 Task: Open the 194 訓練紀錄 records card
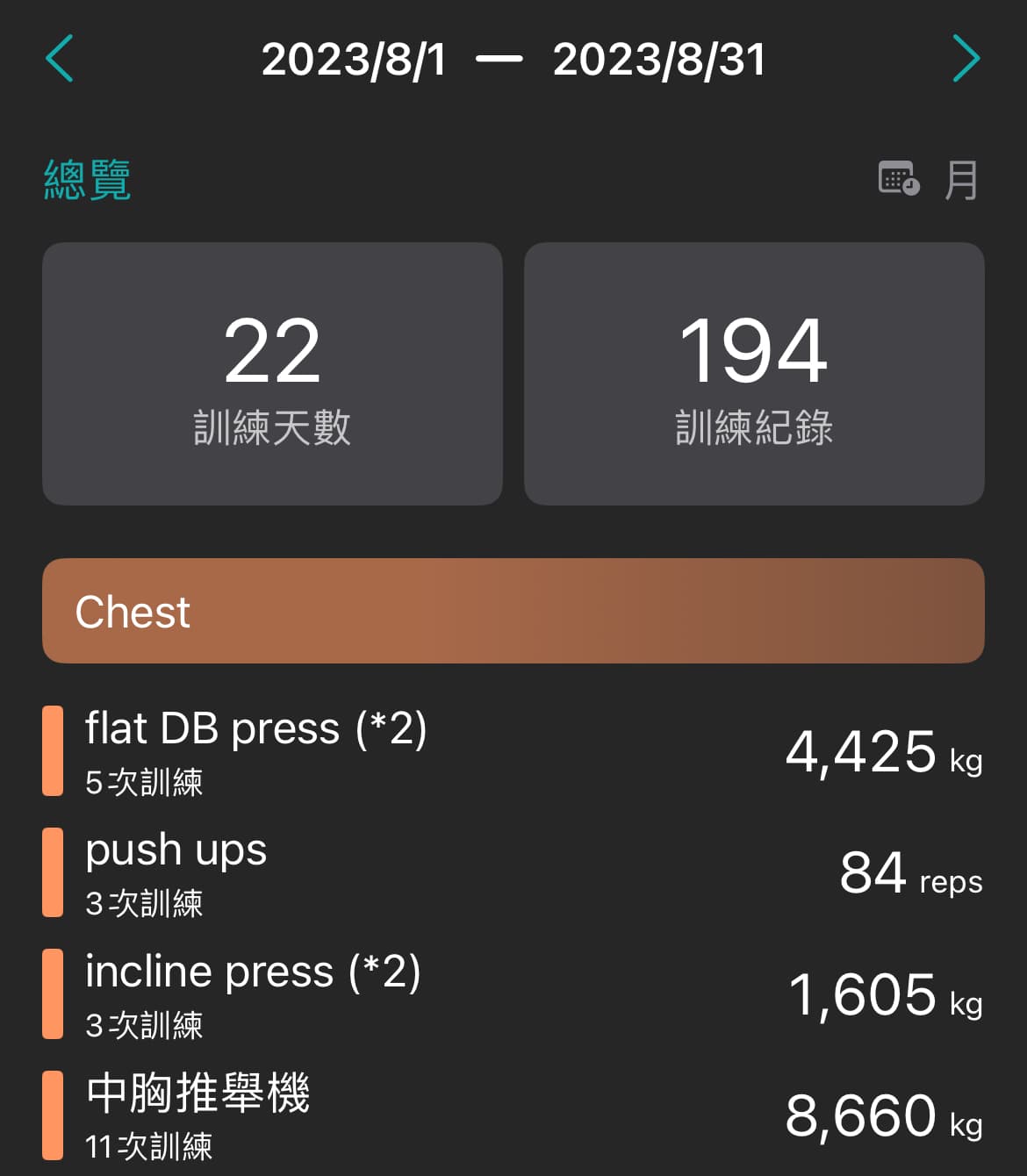click(753, 374)
